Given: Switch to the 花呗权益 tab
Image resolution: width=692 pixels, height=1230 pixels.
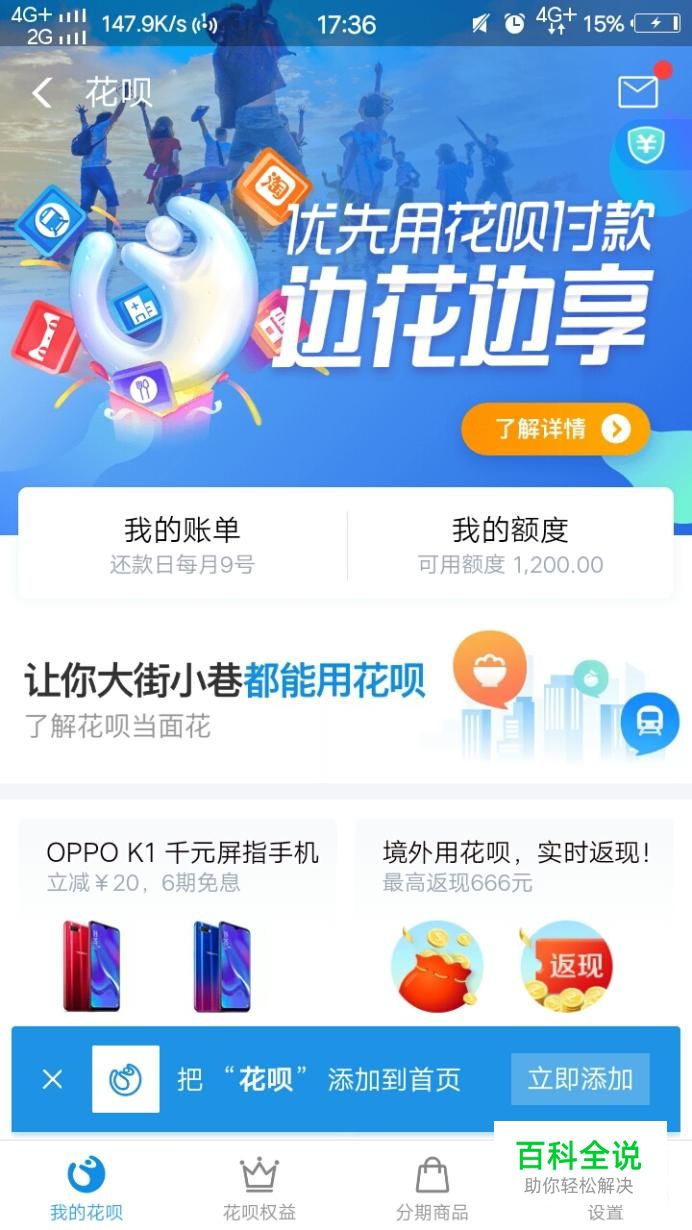Looking at the screenshot, I should click(259, 1188).
